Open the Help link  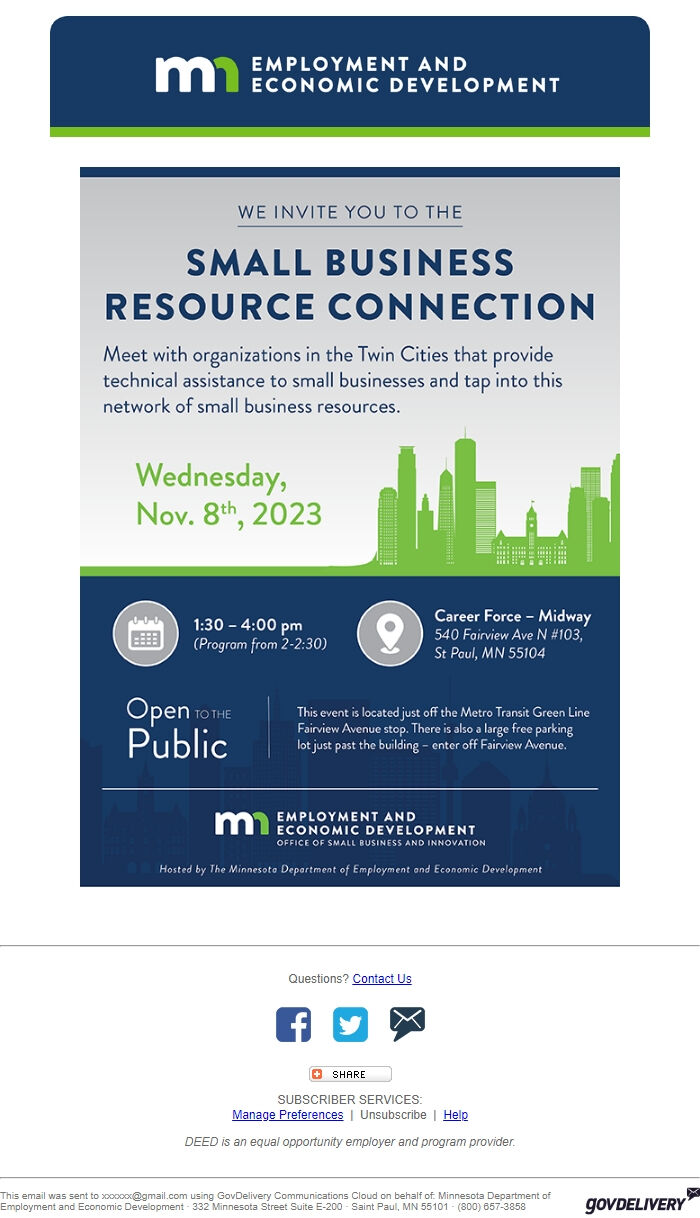coord(455,1115)
